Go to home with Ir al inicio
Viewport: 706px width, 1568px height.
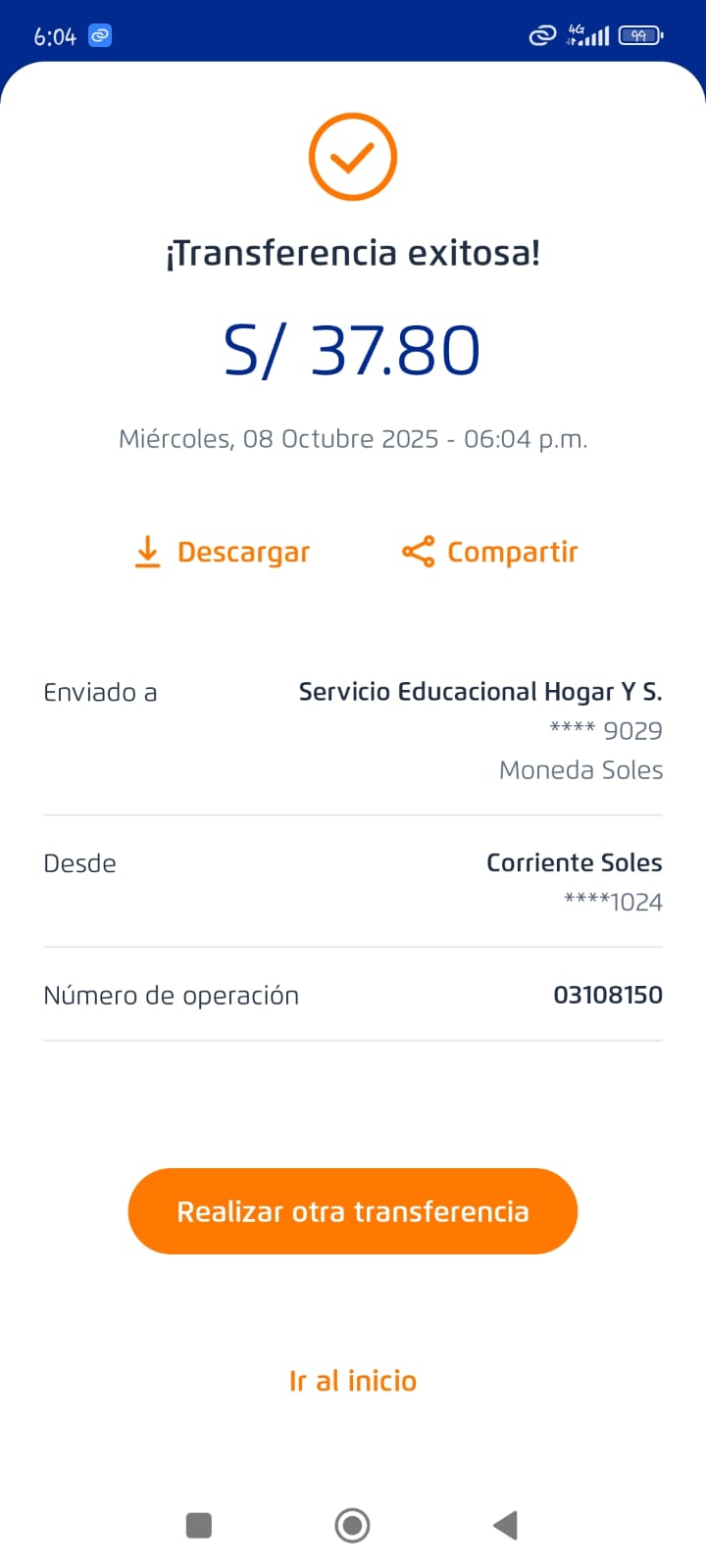tap(353, 1381)
